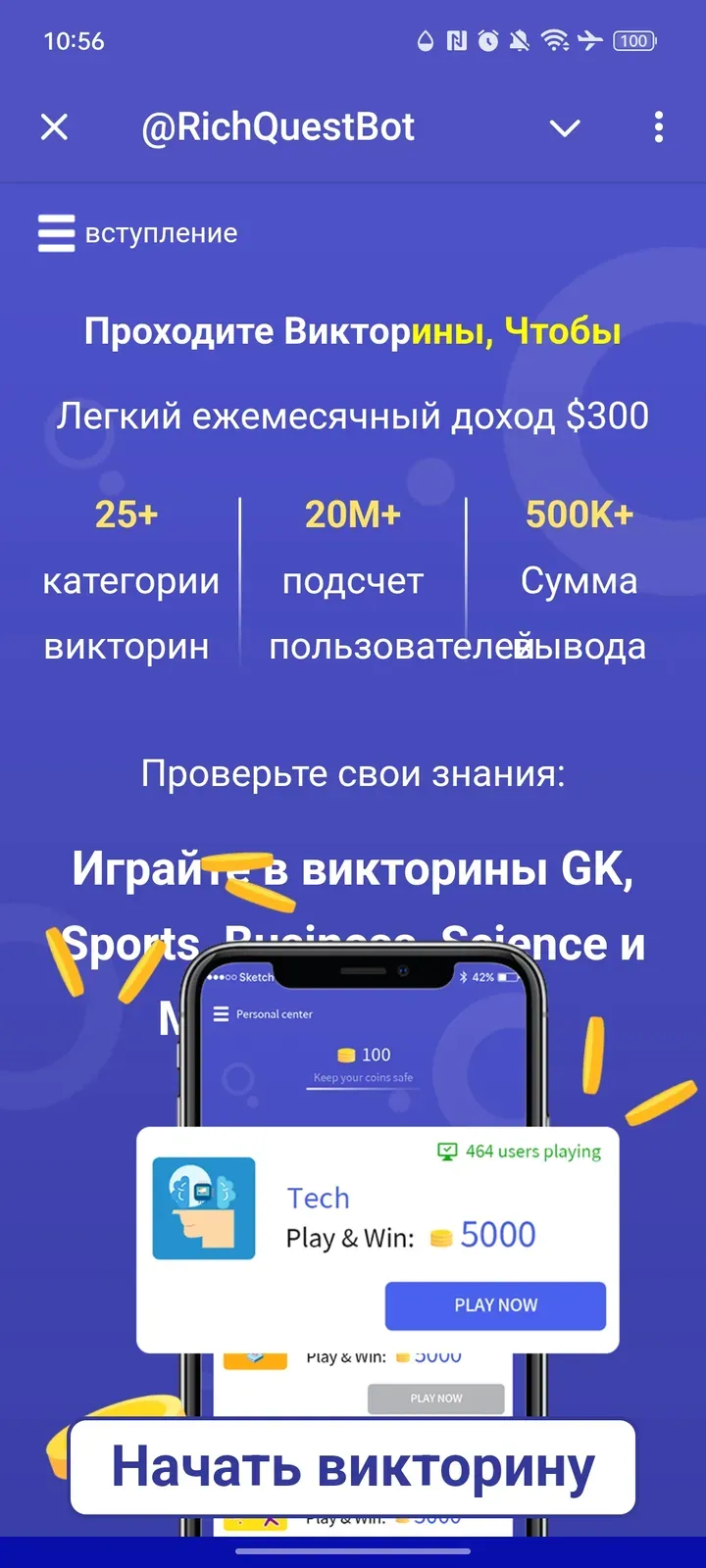Open the three-dot overflow menu
Screen dimensions: 706x1568
[658, 126]
